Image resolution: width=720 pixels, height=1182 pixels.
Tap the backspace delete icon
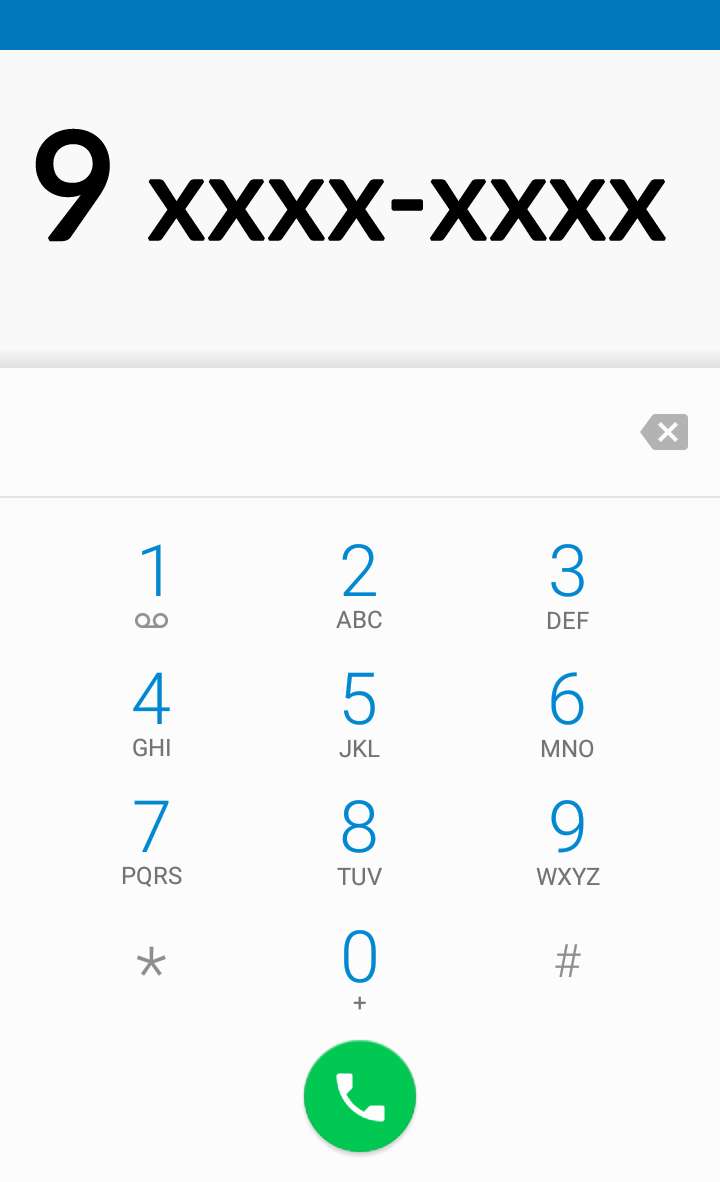coord(665,432)
